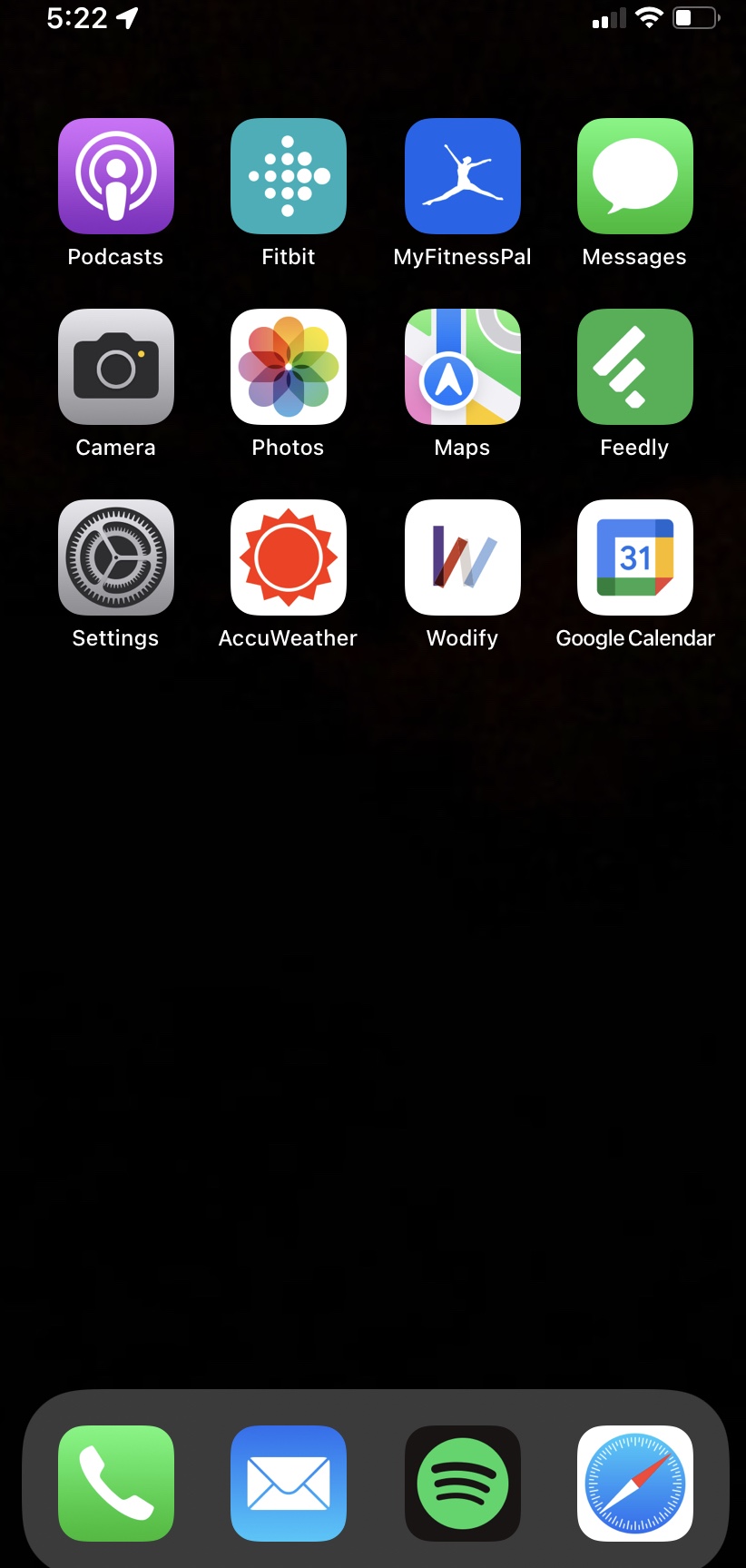Launch Apple Maps
This screenshot has height=1568, width=746.
pos(463,367)
